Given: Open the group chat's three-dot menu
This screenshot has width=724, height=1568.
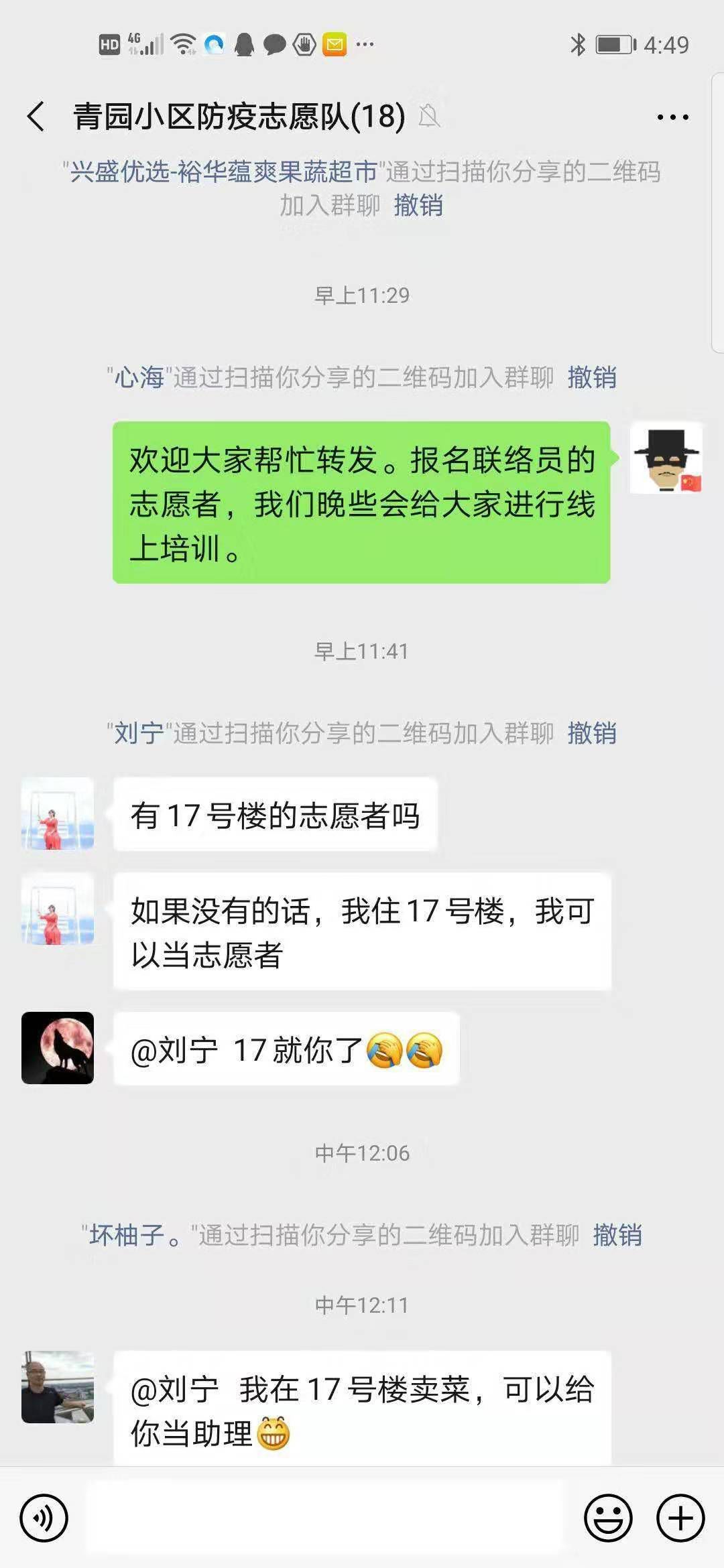Looking at the screenshot, I should (672, 117).
